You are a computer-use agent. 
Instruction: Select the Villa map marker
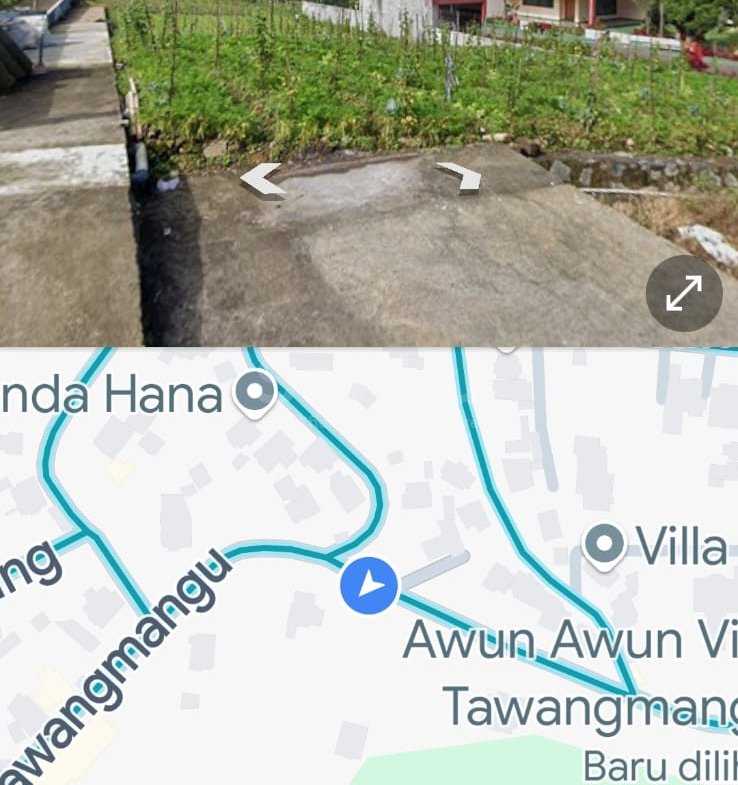603,546
